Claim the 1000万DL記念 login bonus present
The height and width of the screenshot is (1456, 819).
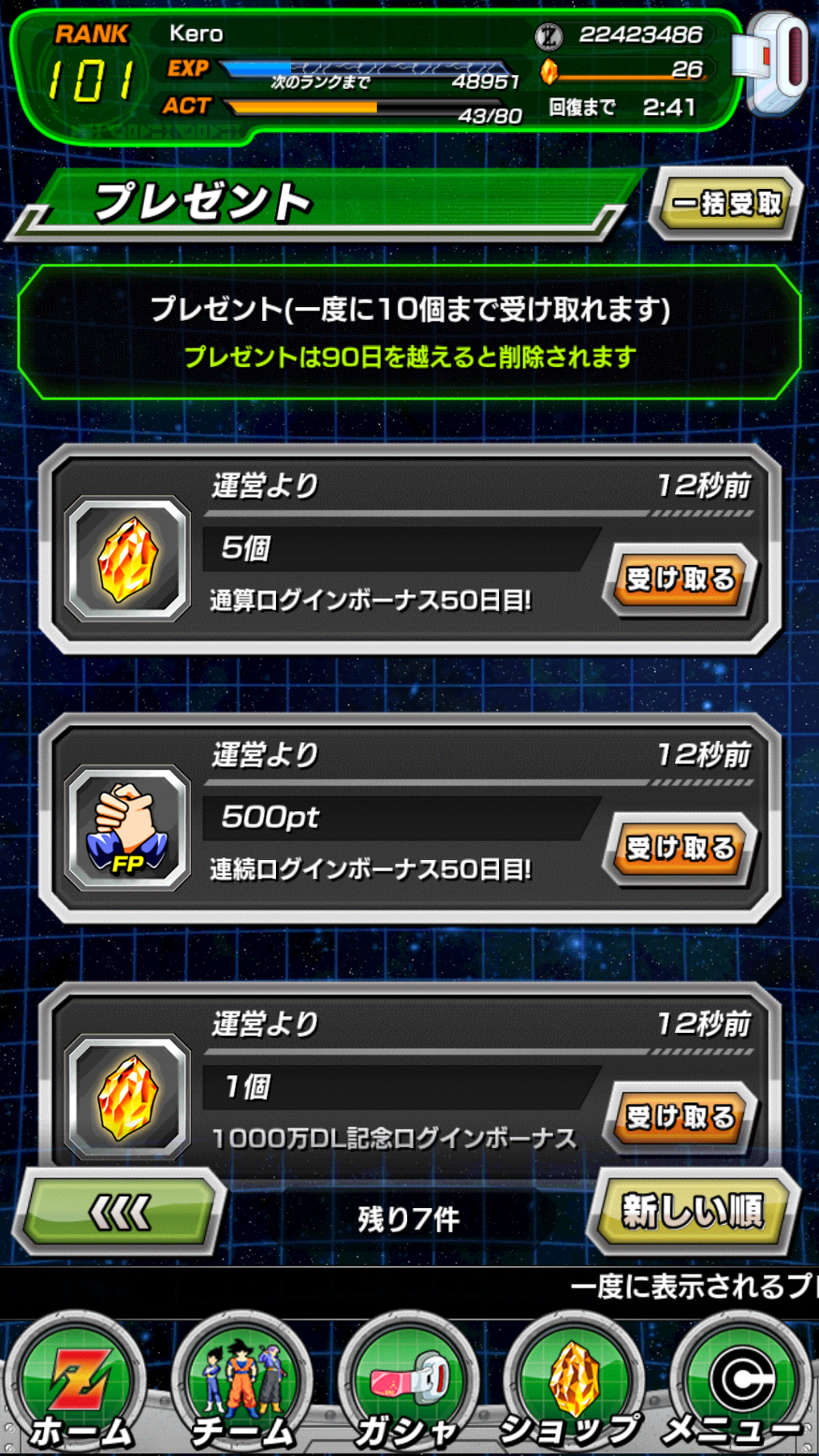coord(680,1116)
